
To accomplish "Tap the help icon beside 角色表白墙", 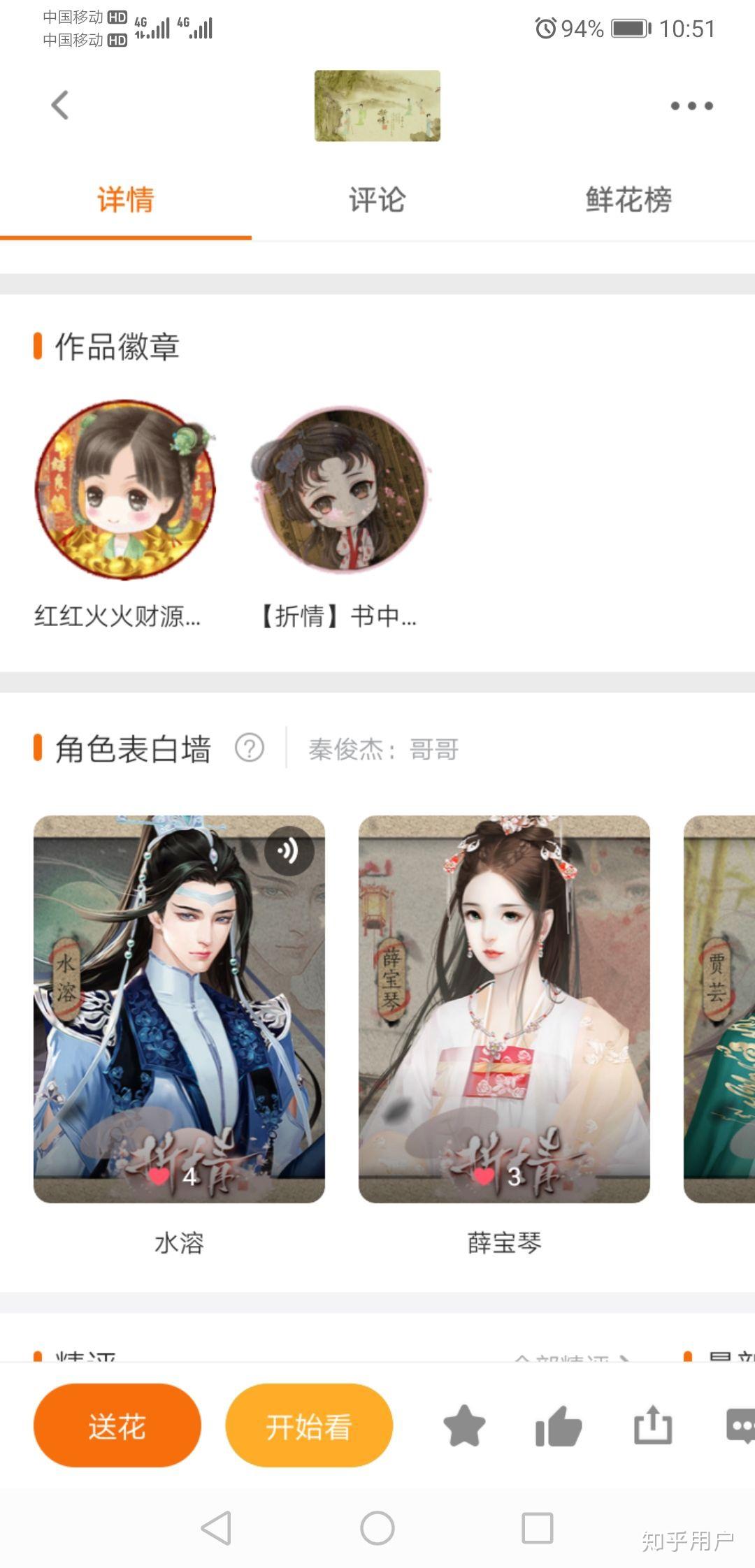I will 250,748.
